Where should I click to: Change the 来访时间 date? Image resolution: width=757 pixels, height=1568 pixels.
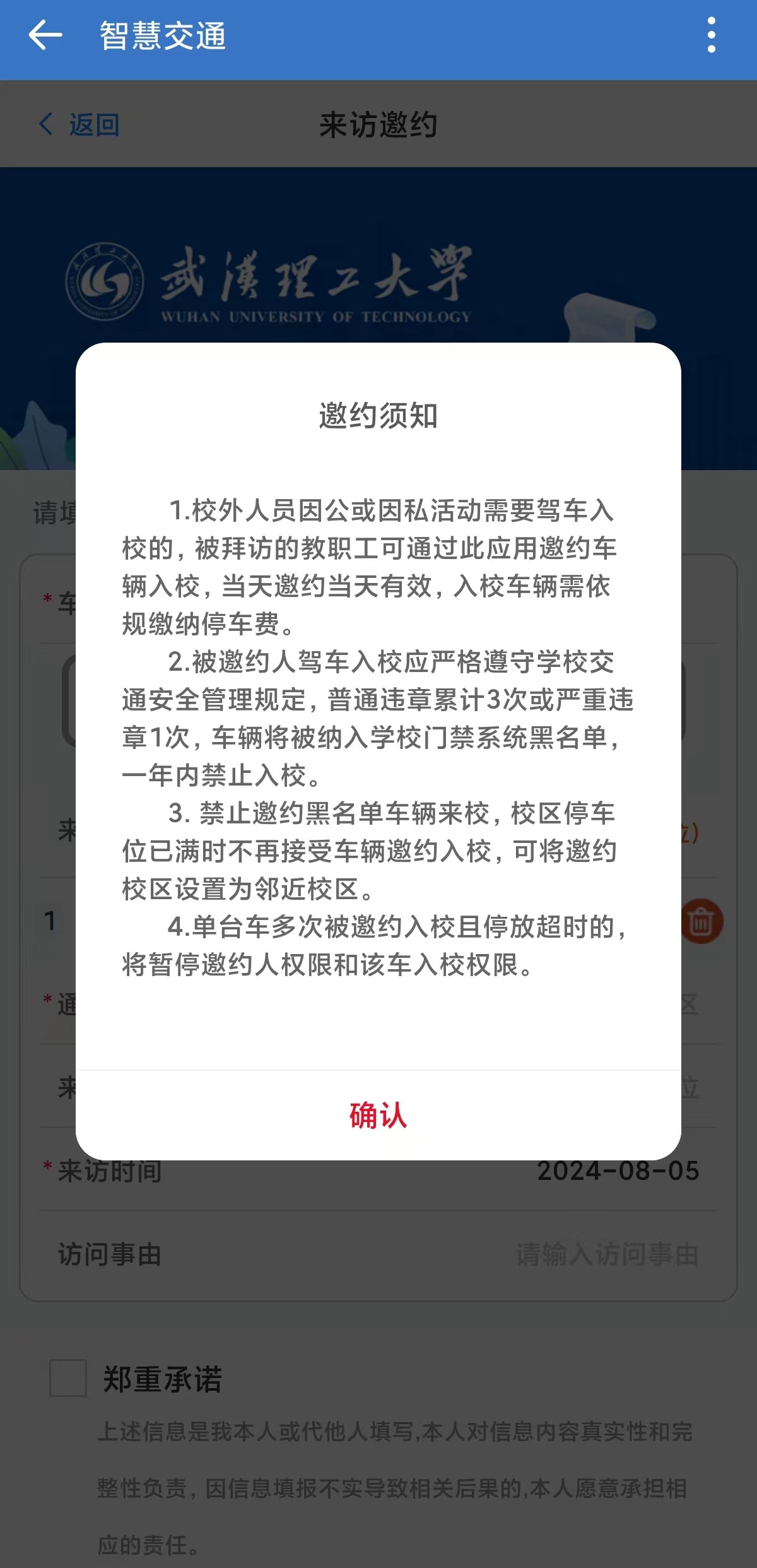click(617, 1171)
